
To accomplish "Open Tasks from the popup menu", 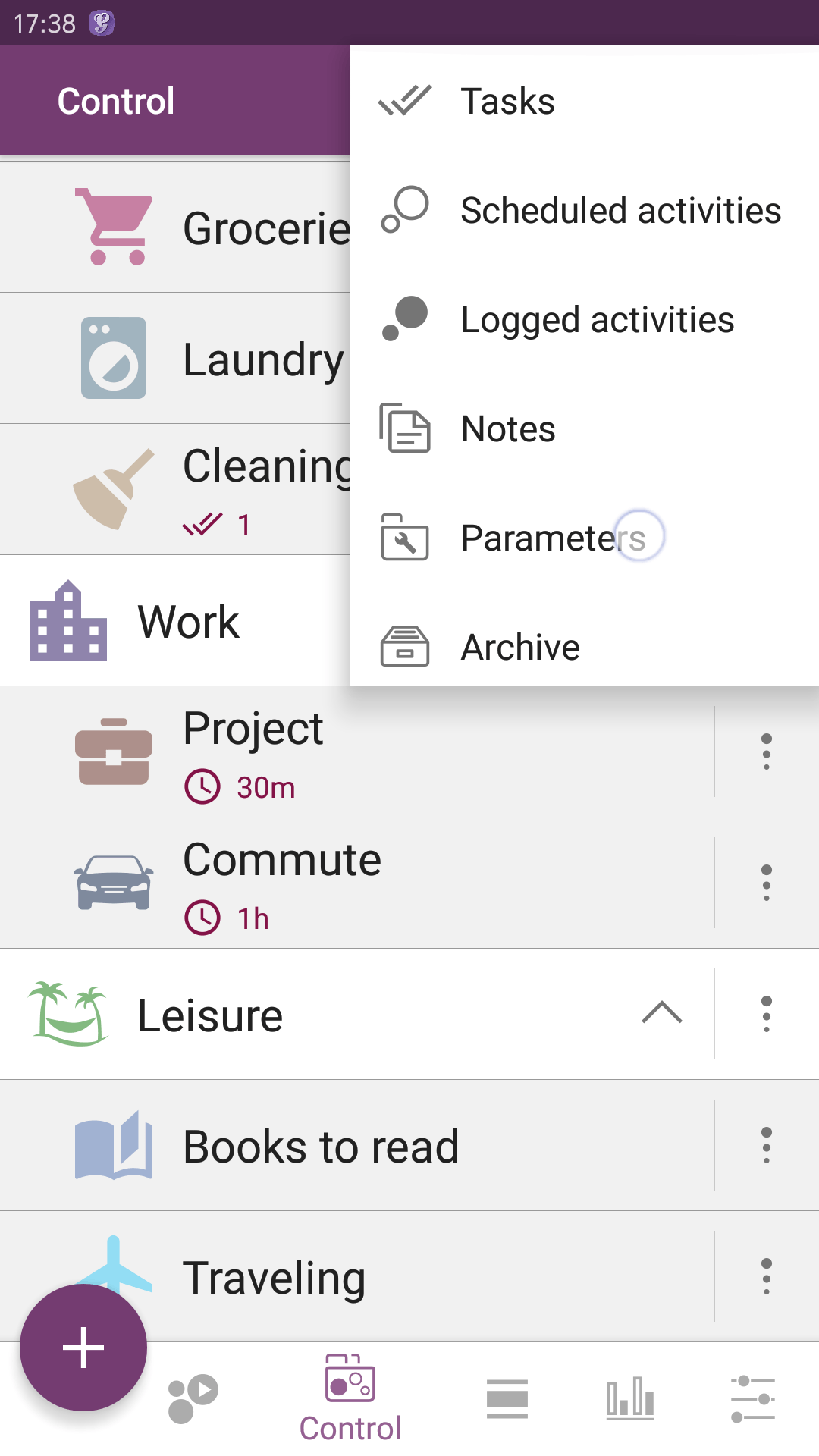I will click(508, 102).
